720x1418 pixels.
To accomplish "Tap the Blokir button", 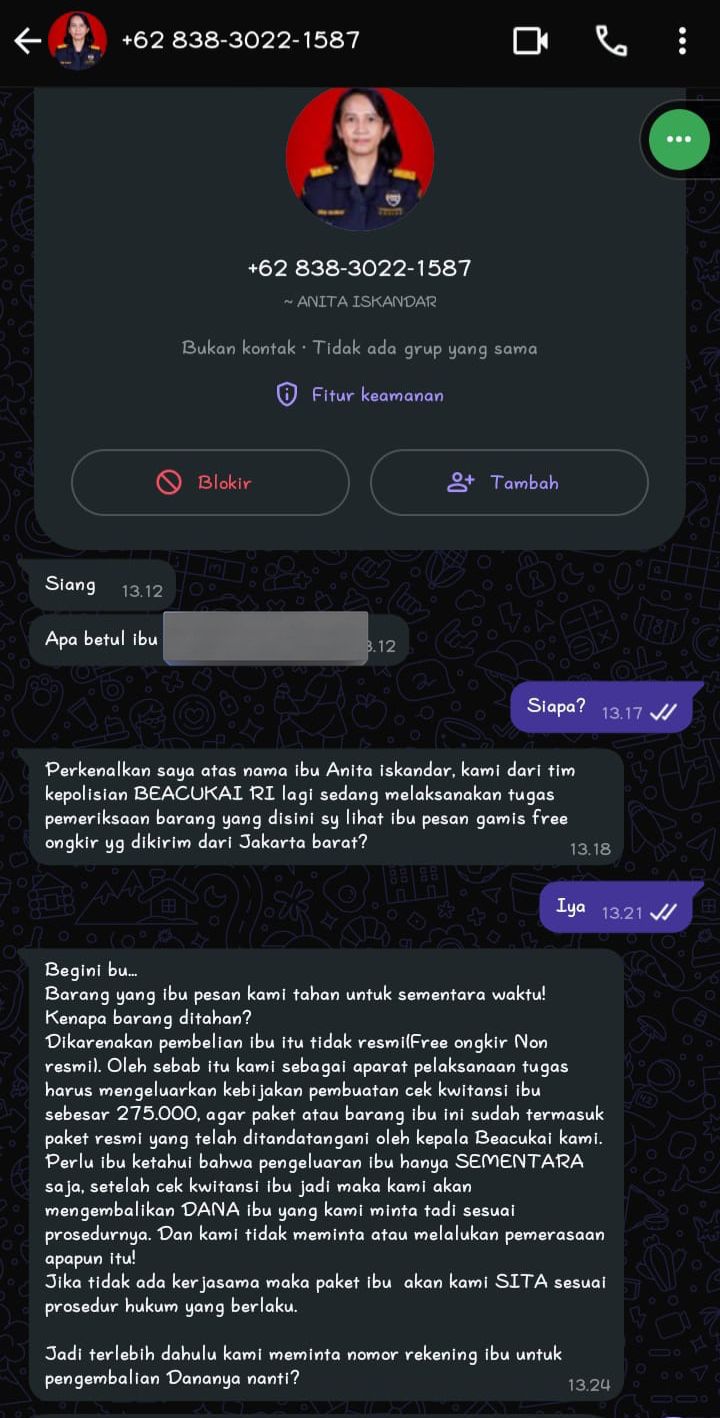I will tap(210, 482).
